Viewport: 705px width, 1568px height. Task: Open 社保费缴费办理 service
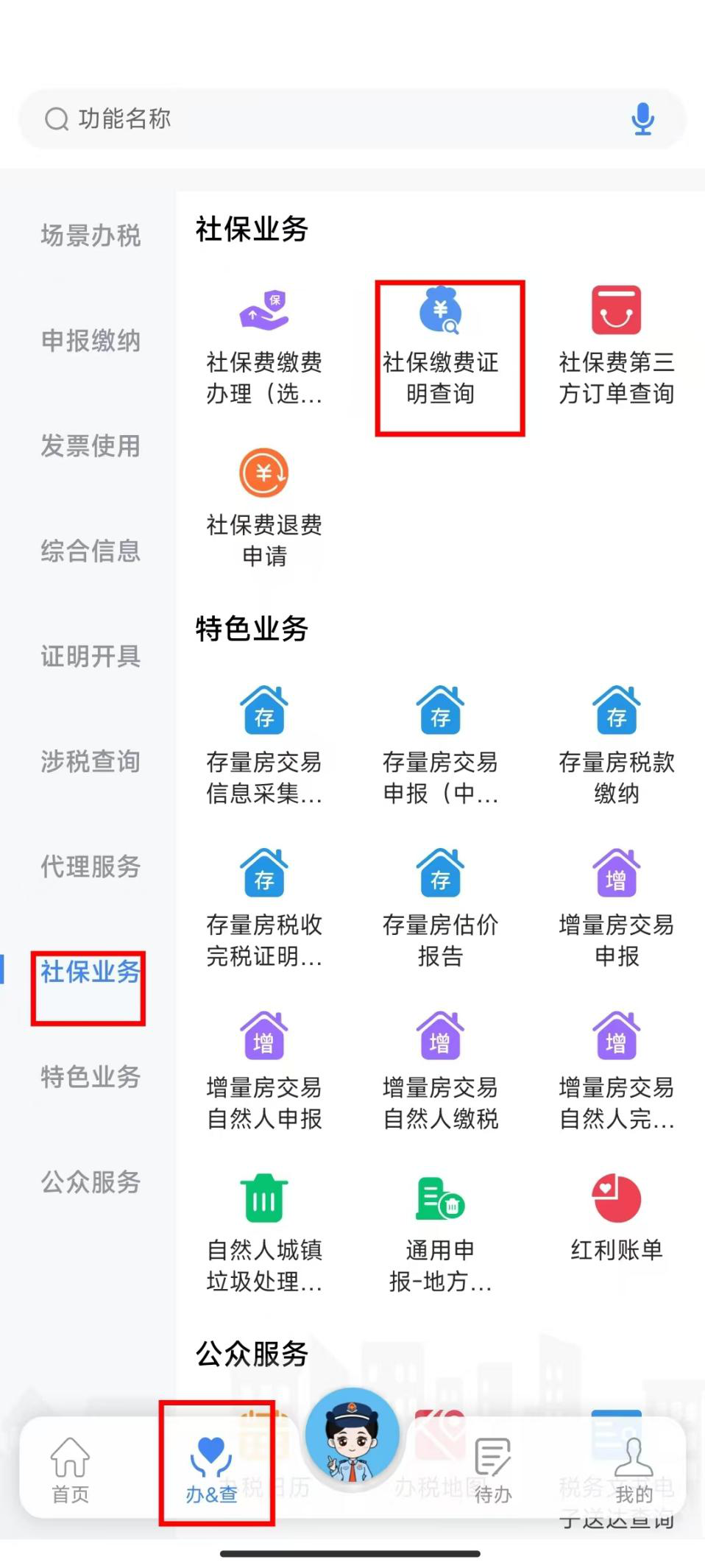click(263, 346)
